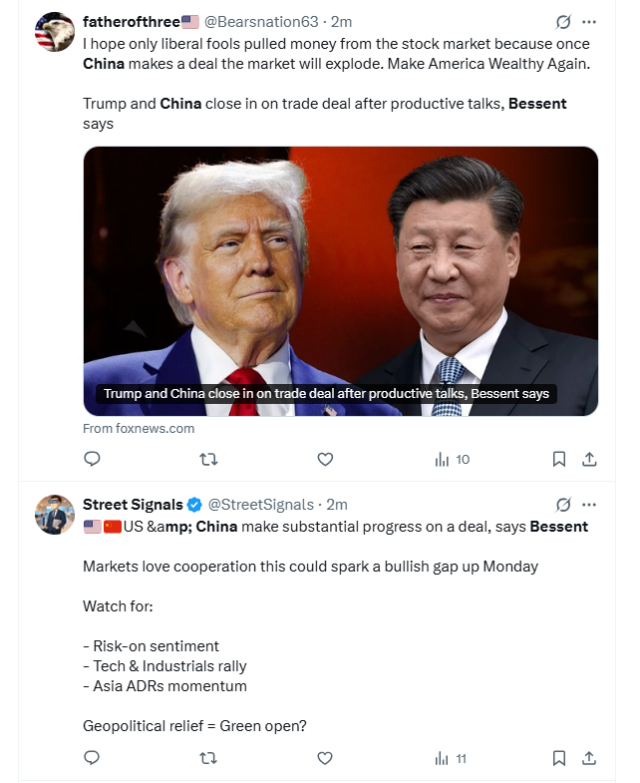Screen dimensions: 640x783
Task: Open fatherofthree's profile picture
Action: point(54,32)
